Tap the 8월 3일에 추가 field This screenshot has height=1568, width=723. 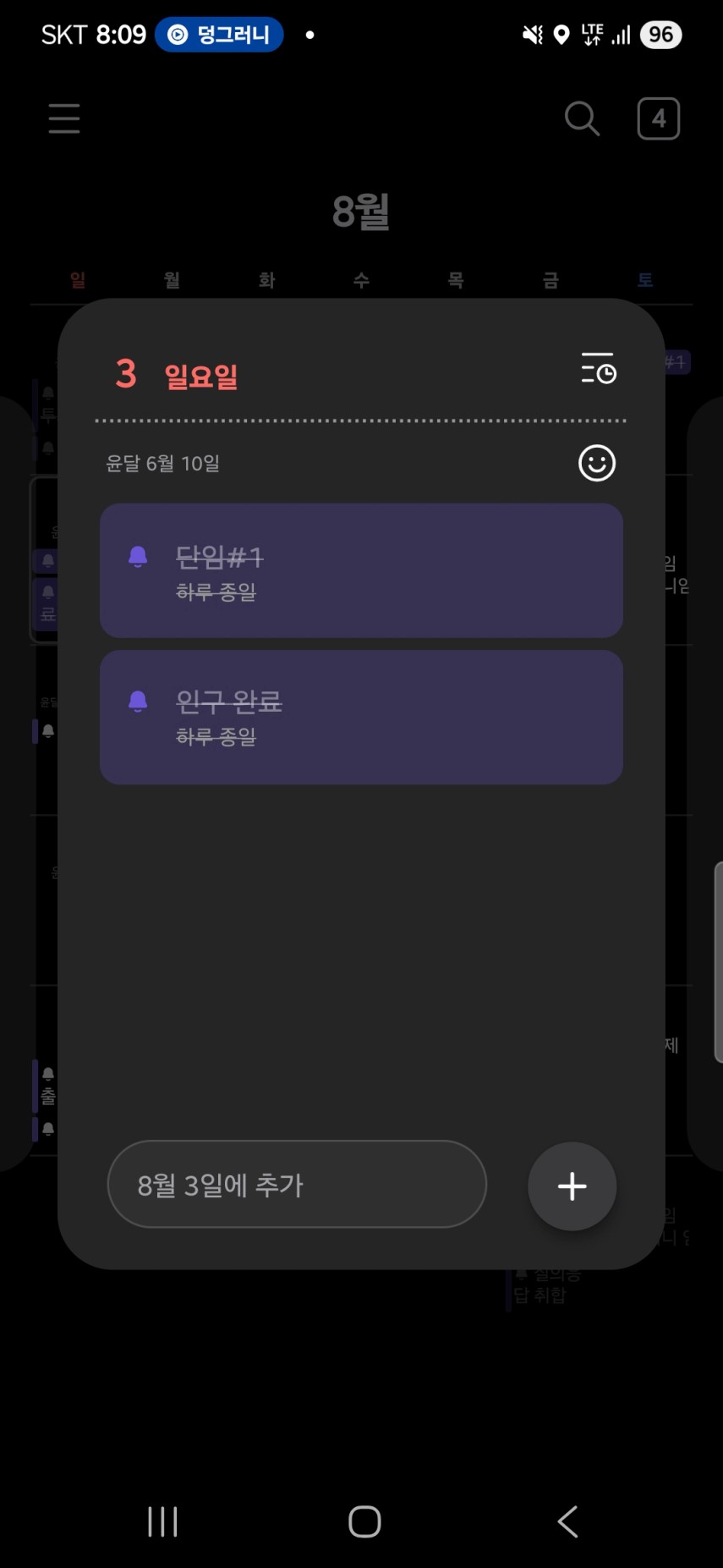(x=297, y=1184)
